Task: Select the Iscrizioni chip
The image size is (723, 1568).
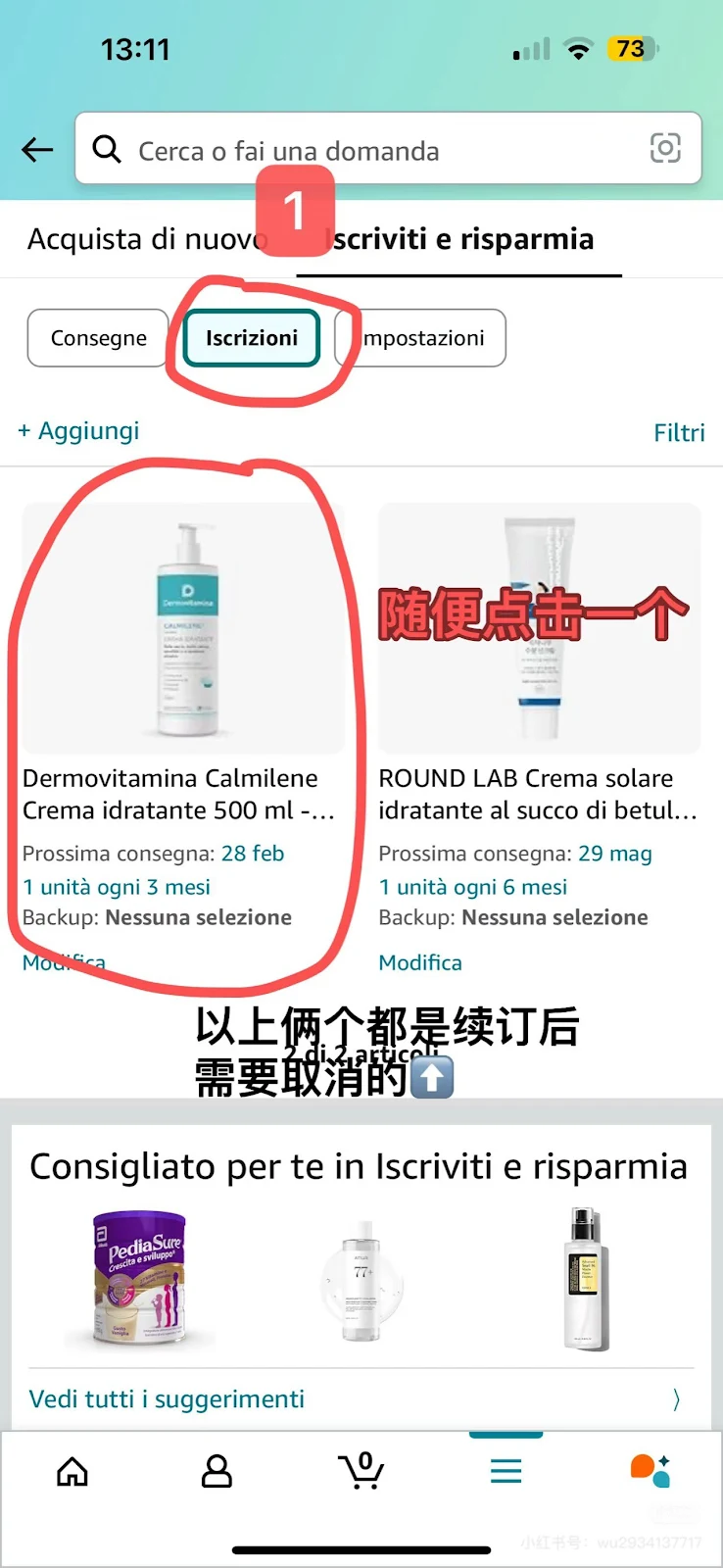Action: click(252, 338)
